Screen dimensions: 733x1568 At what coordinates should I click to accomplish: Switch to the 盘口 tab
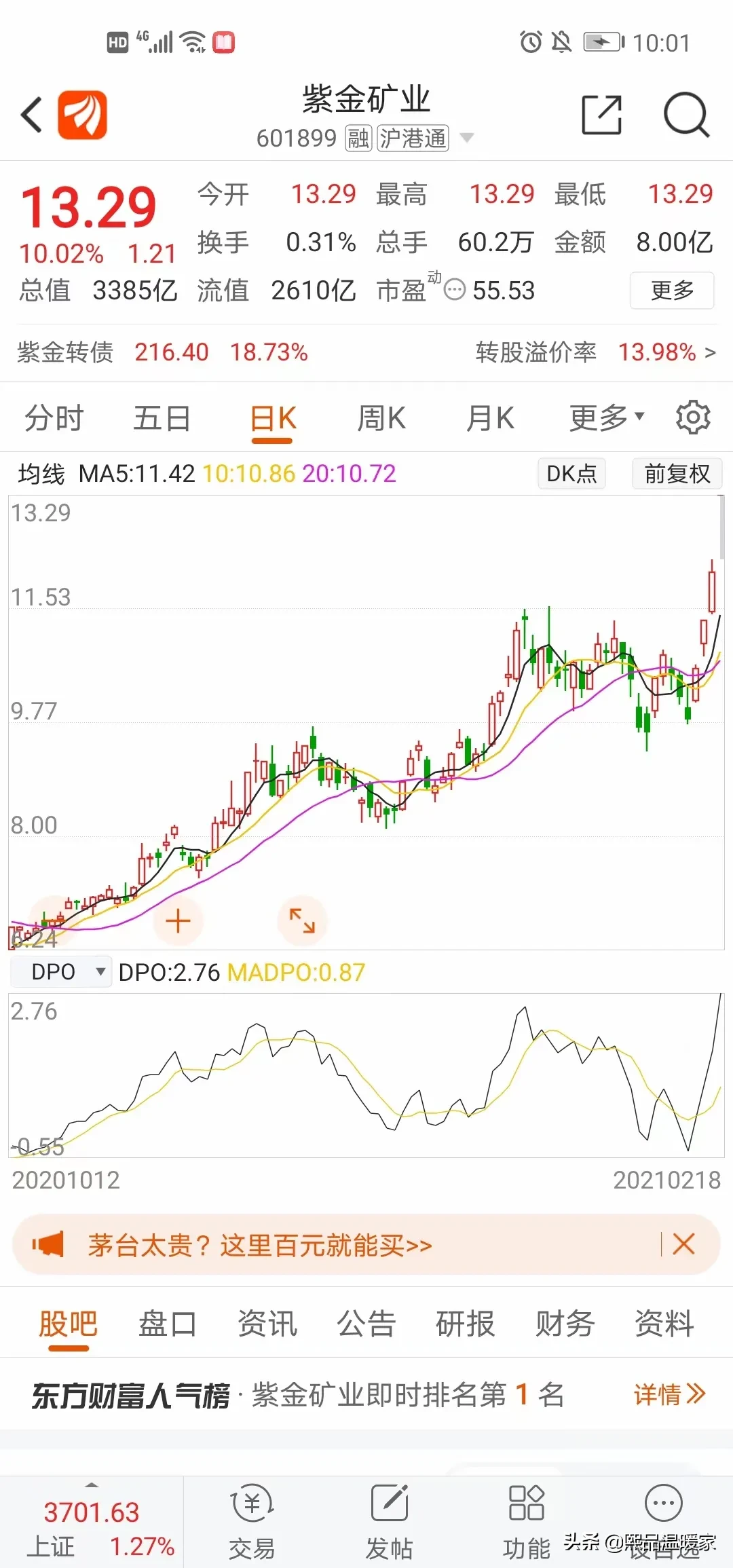point(167,1324)
